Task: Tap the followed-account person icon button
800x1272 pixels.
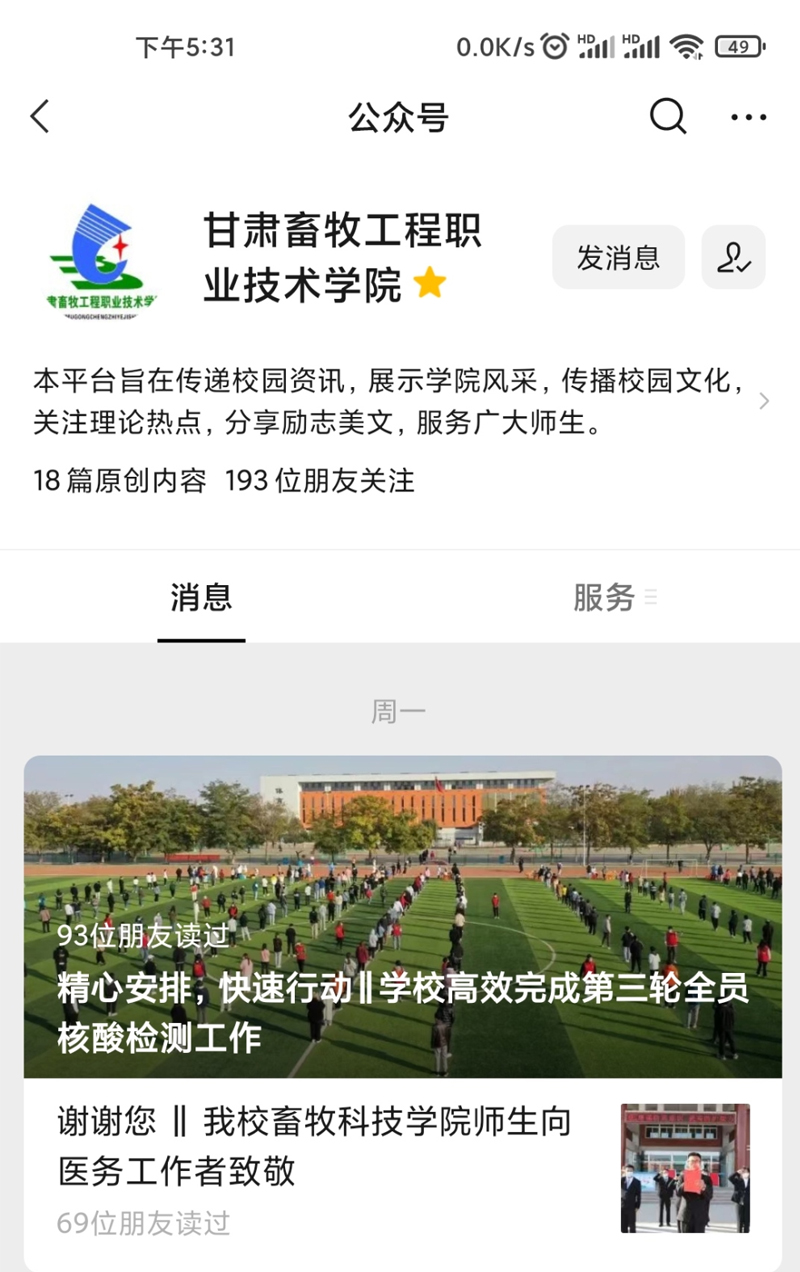Action: tap(733, 258)
